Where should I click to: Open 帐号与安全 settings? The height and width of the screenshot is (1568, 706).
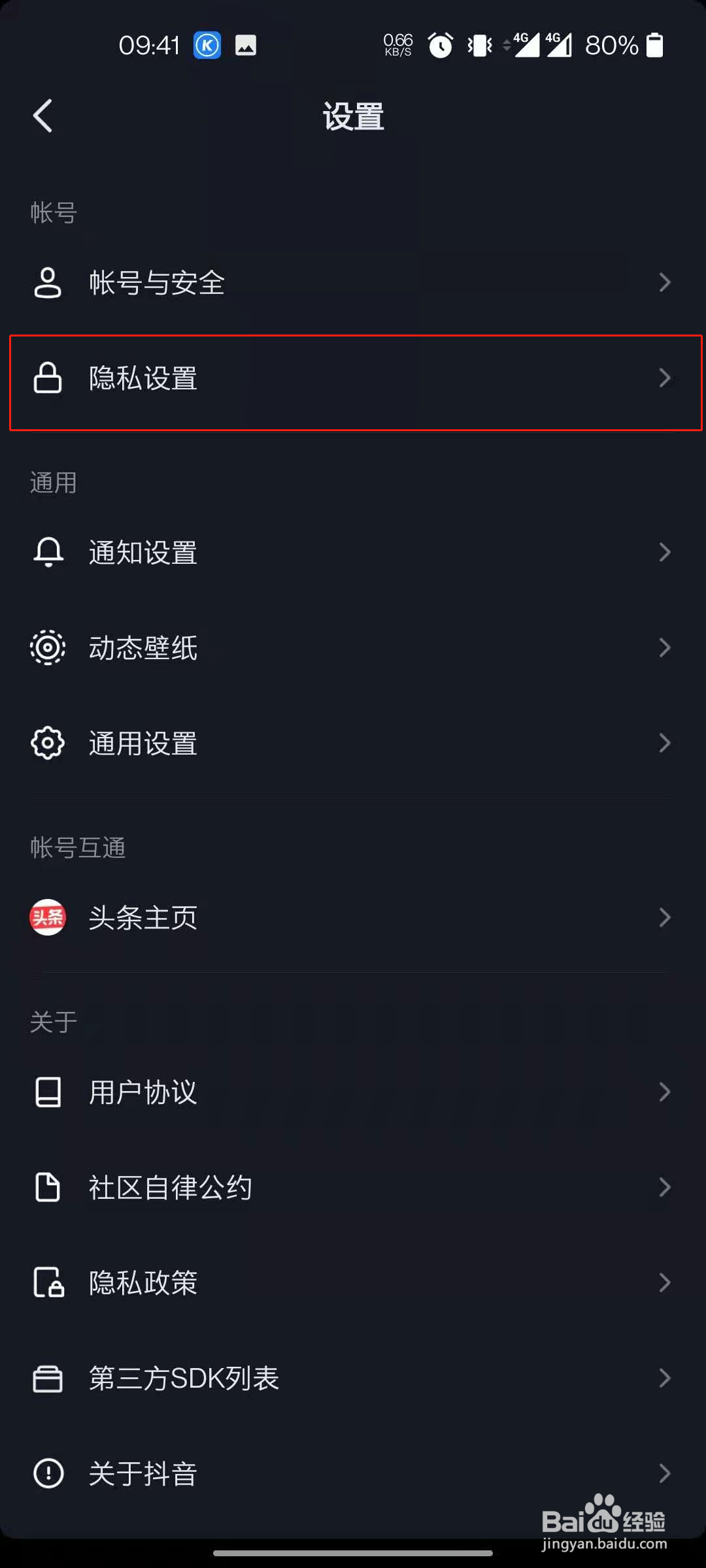[353, 282]
